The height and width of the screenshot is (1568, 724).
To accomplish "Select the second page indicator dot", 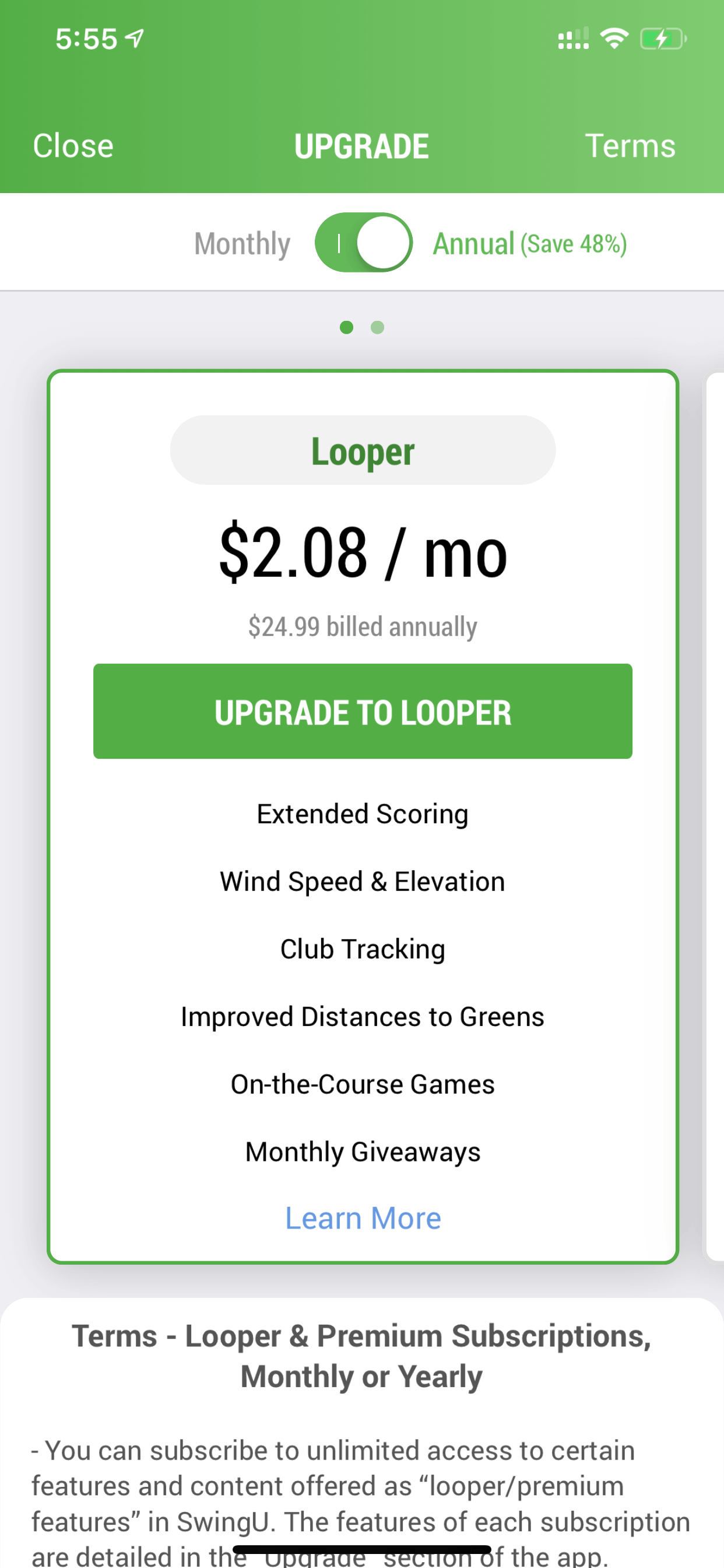I will pos(377,327).
